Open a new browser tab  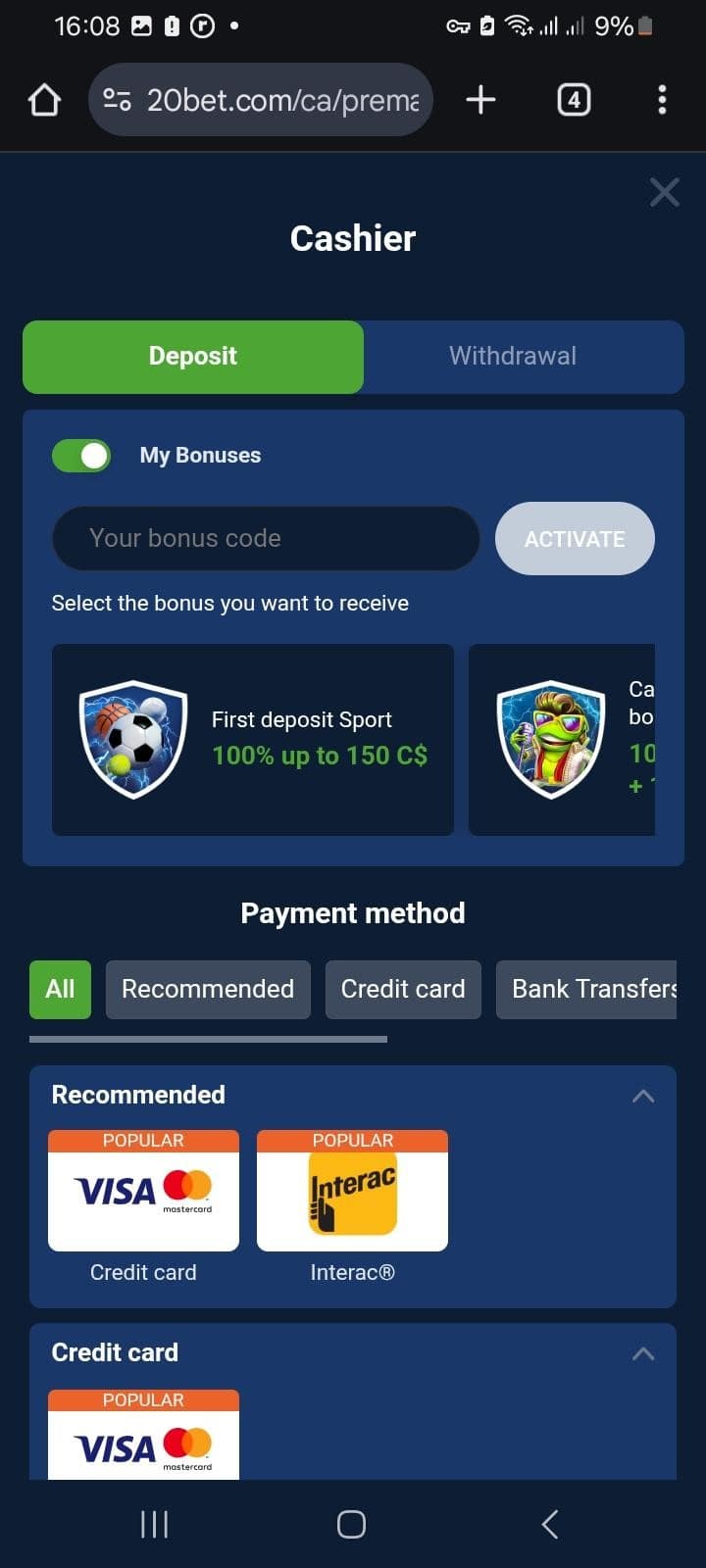click(480, 100)
